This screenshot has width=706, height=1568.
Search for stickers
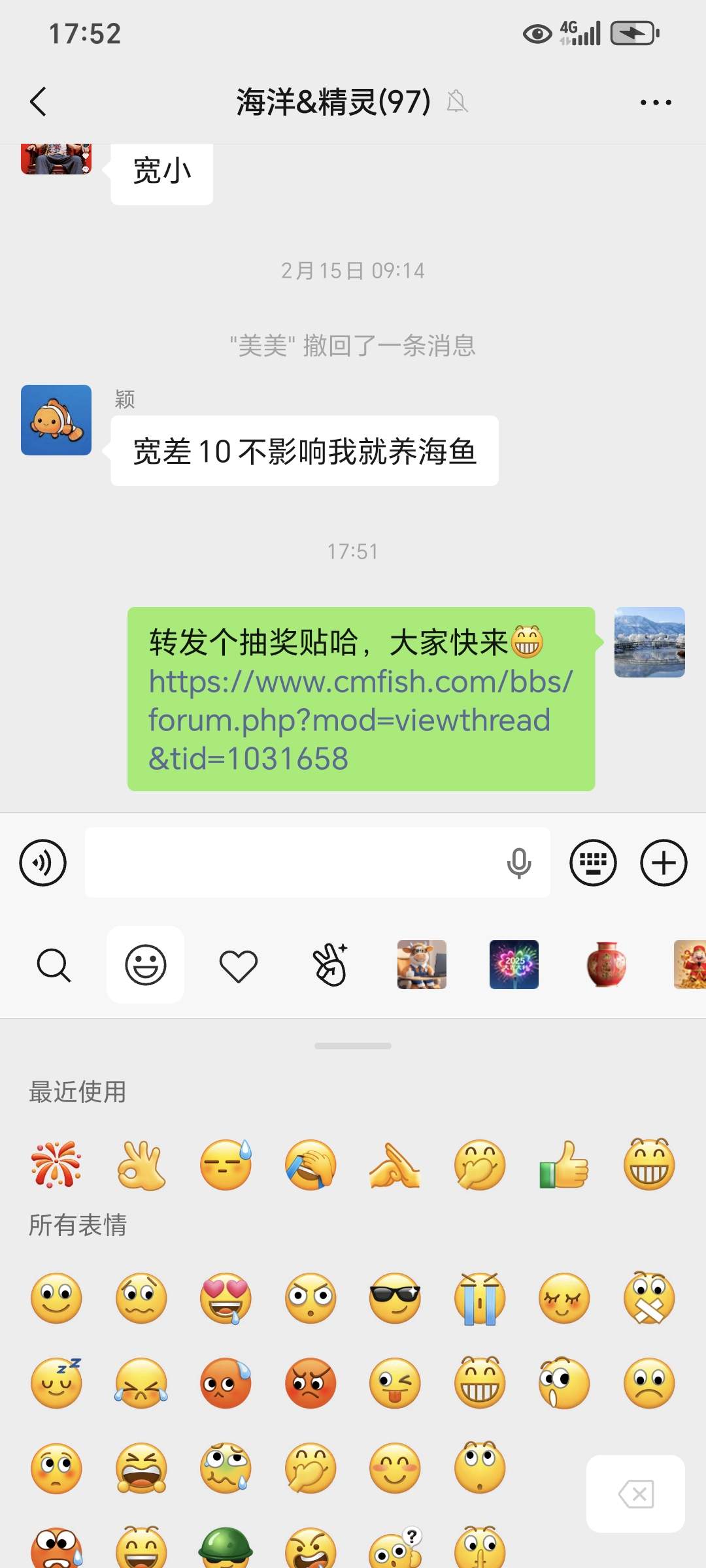coord(54,965)
